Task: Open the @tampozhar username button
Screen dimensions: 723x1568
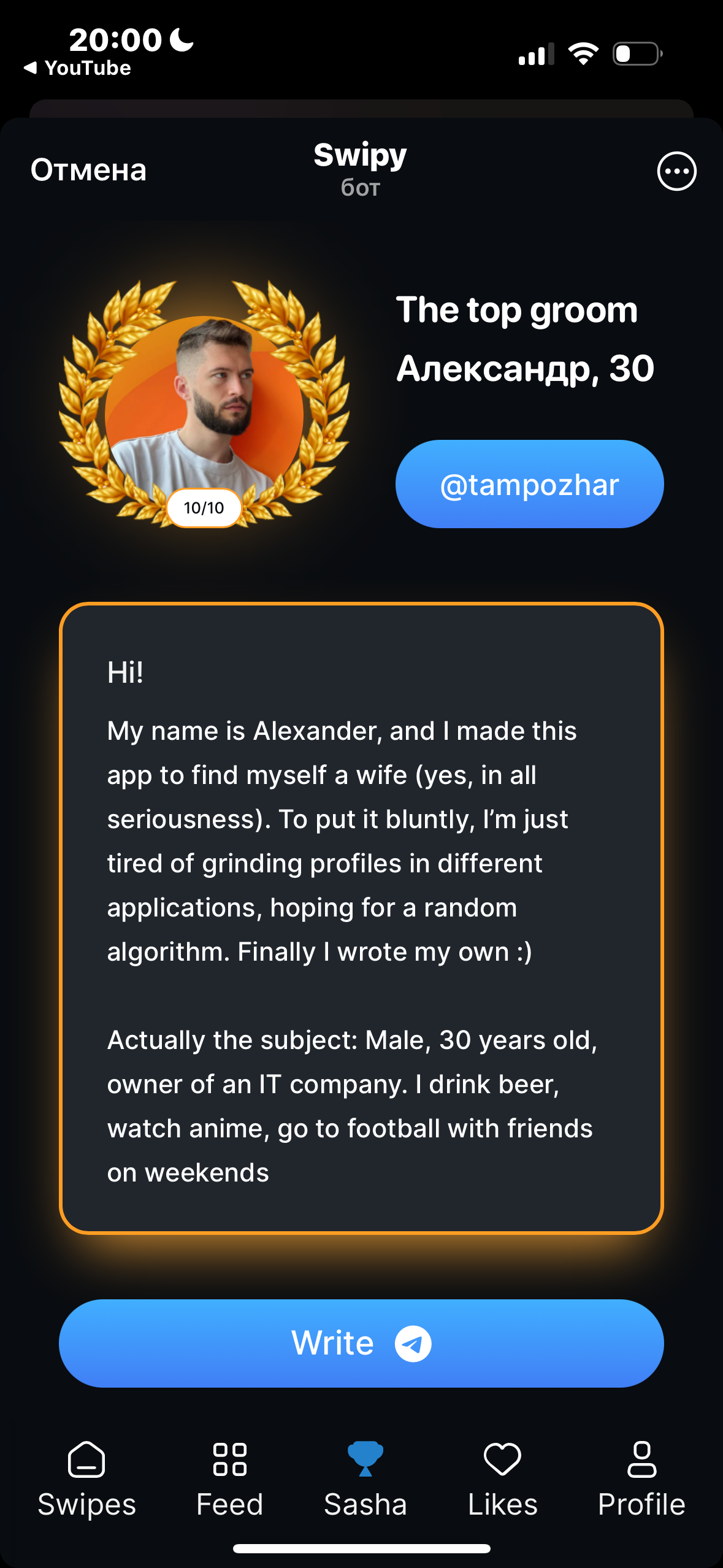Action: point(529,485)
